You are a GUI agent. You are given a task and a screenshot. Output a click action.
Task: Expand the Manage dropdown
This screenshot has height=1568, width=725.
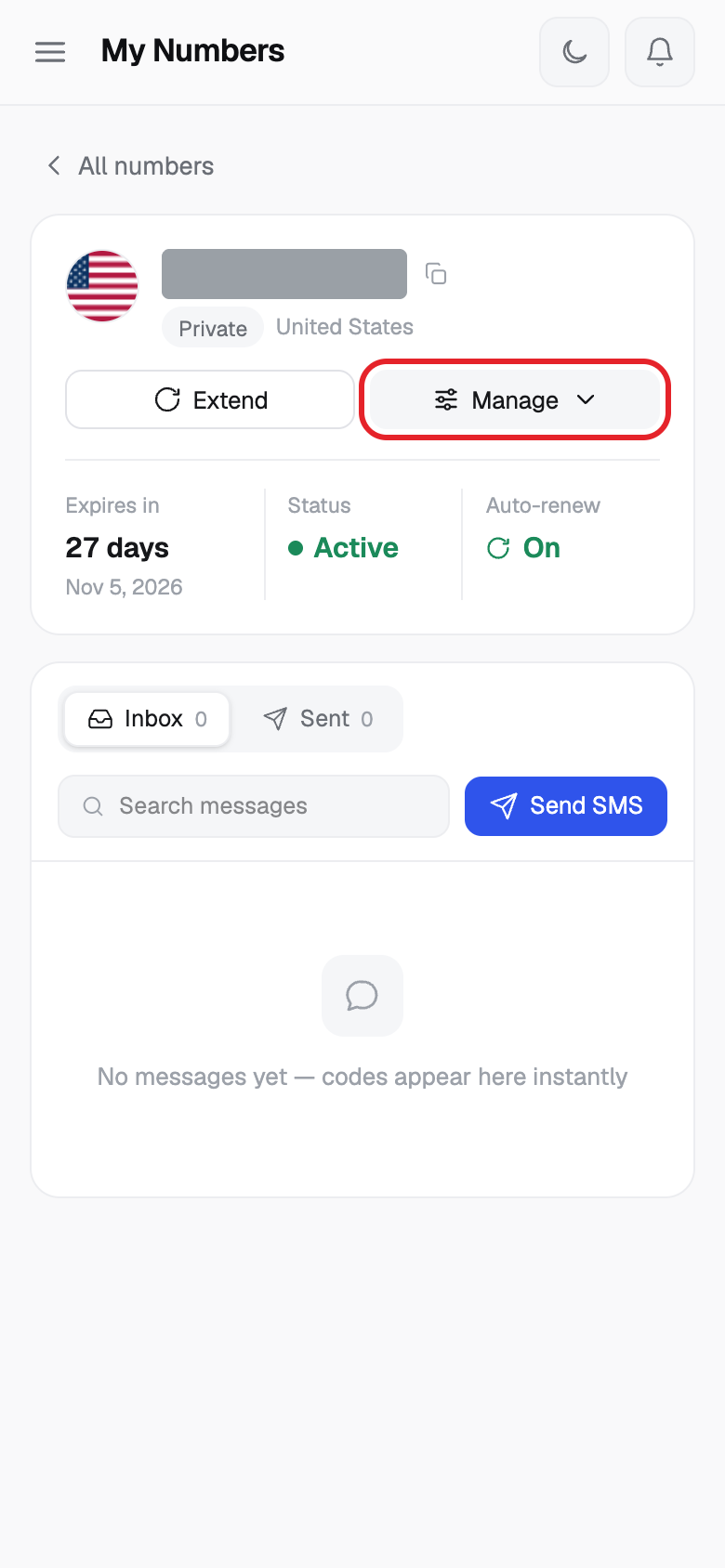515,399
